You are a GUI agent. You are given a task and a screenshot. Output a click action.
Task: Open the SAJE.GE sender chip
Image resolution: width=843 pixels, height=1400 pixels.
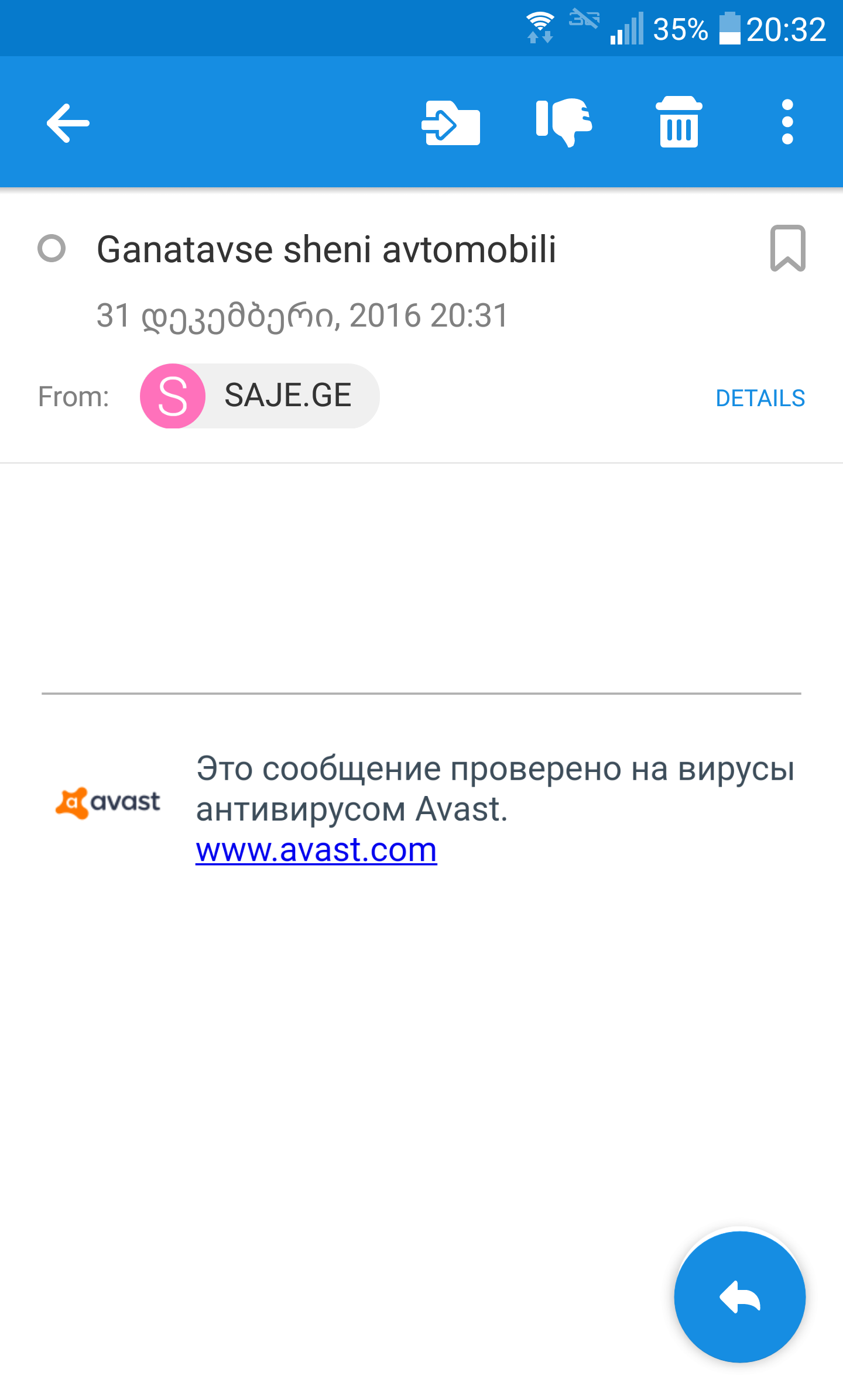(x=259, y=396)
